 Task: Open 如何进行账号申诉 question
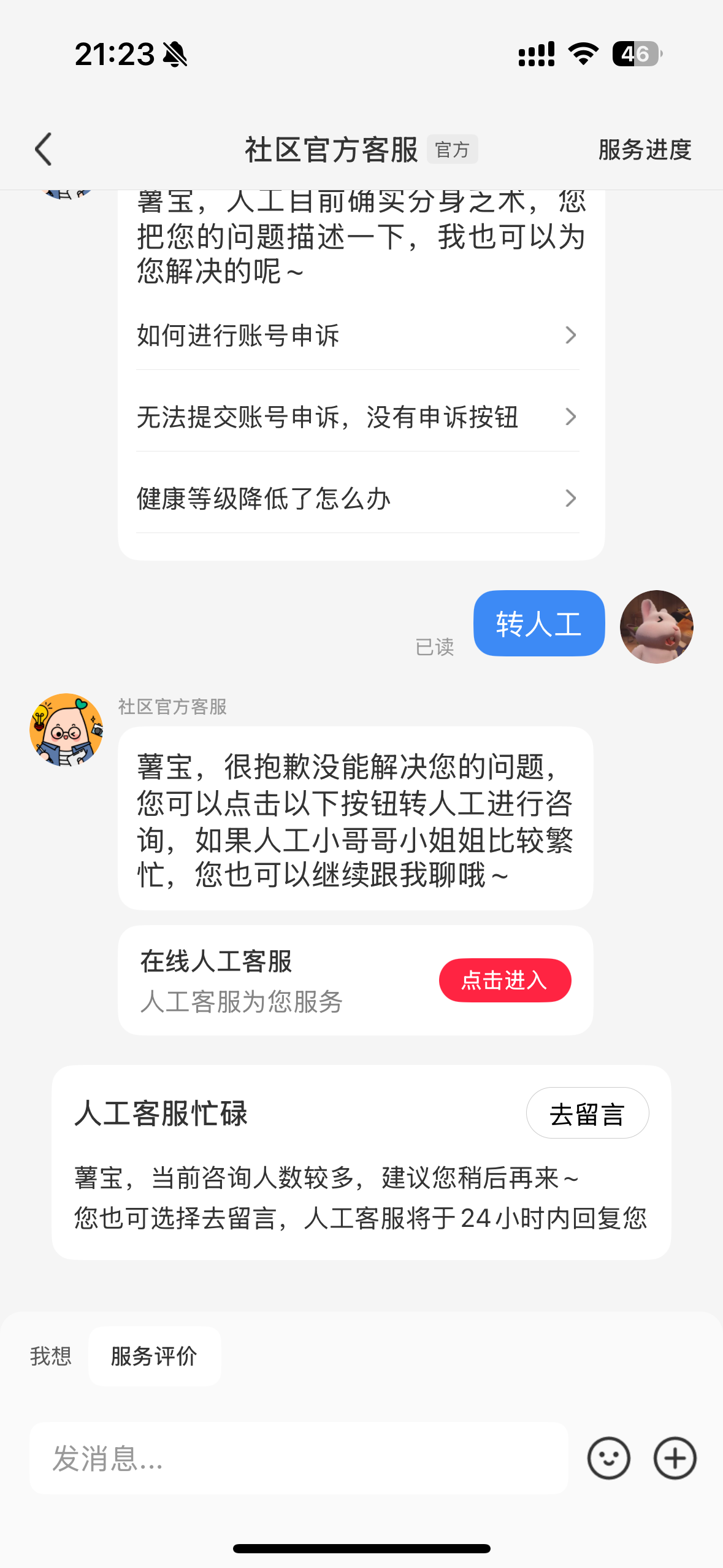tap(357, 336)
